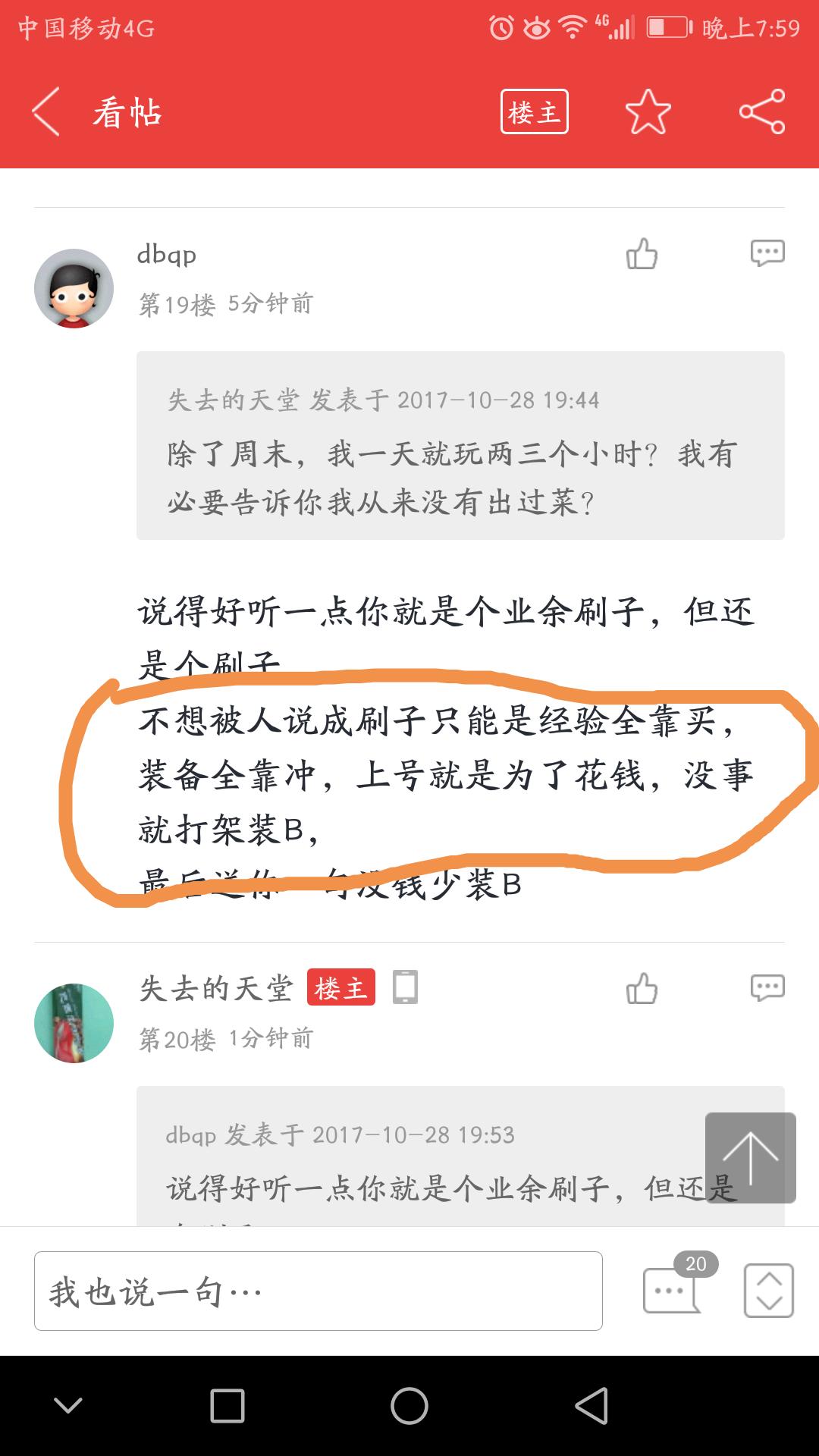
Task: Open recent apps overview
Action: pos(227,1406)
